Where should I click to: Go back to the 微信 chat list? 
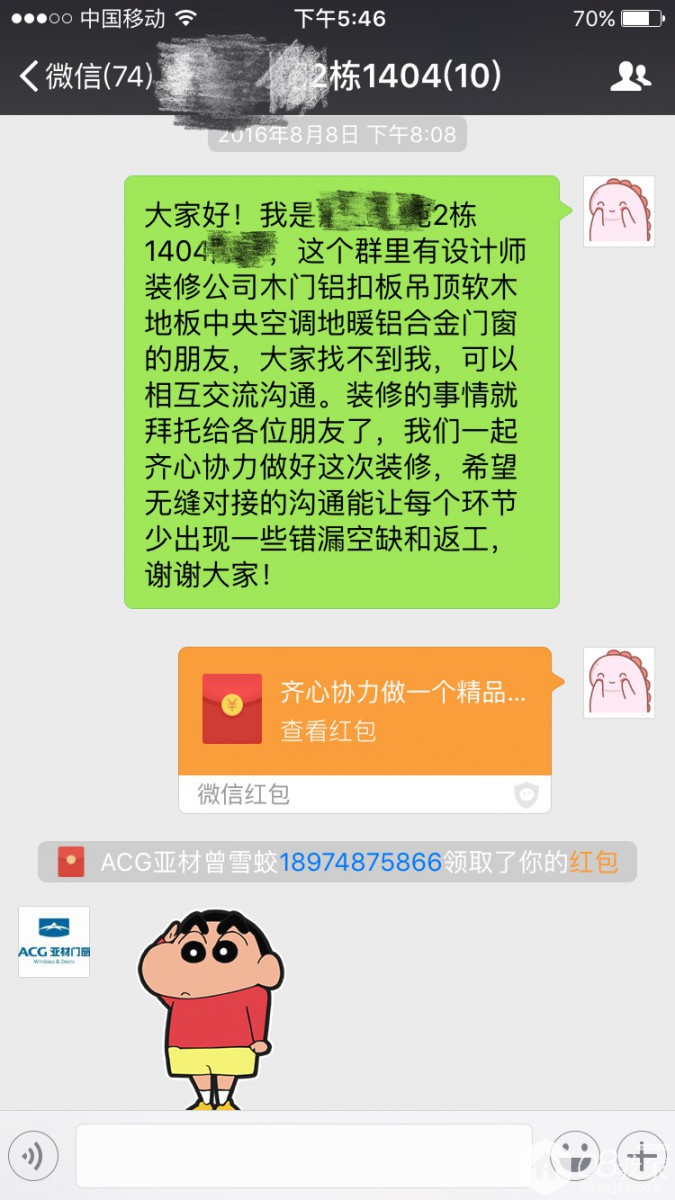[x=84, y=76]
